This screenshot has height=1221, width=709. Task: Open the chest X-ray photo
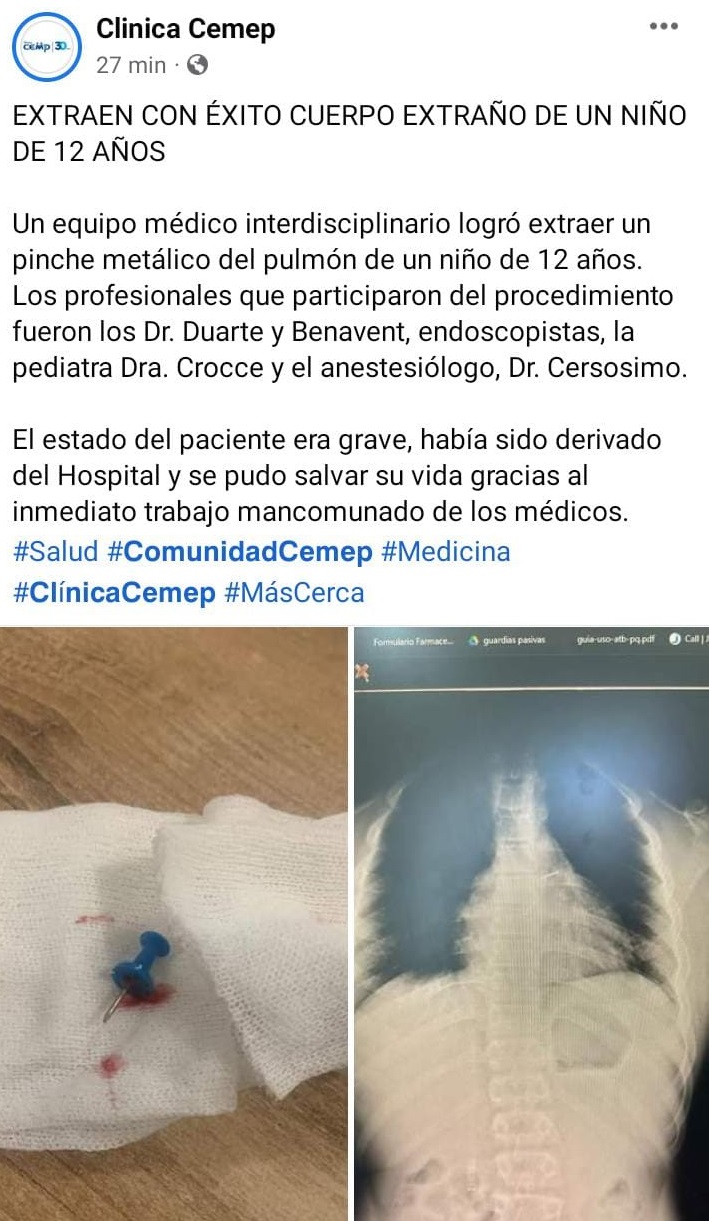[x=531, y=923]
